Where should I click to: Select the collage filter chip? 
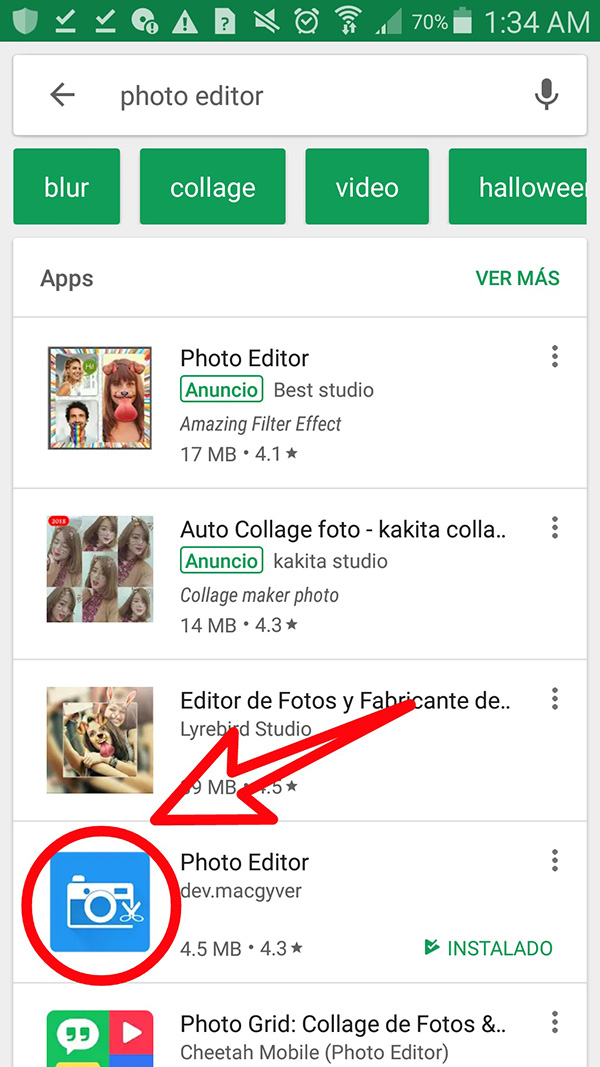213,187
